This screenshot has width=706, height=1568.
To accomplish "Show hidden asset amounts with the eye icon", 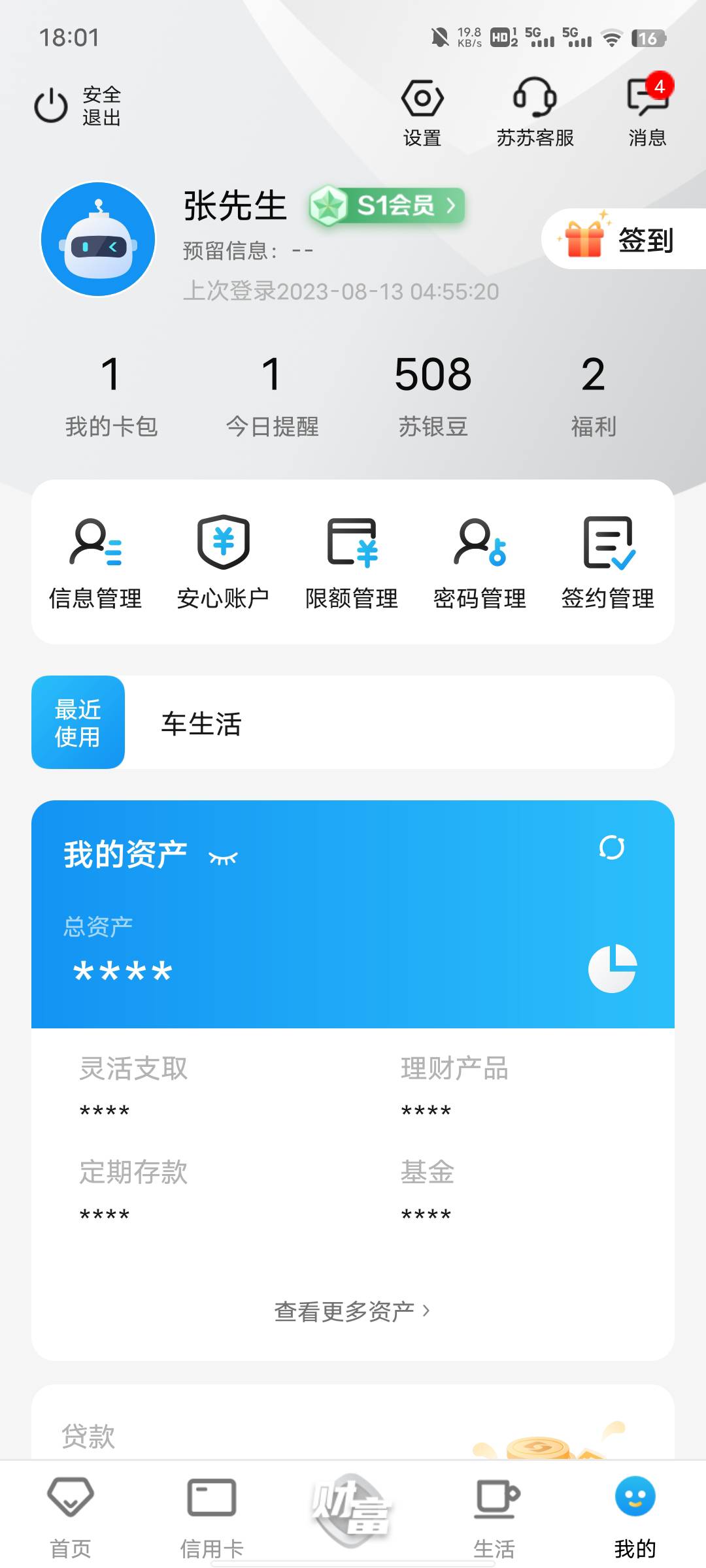I will (223, 858).
